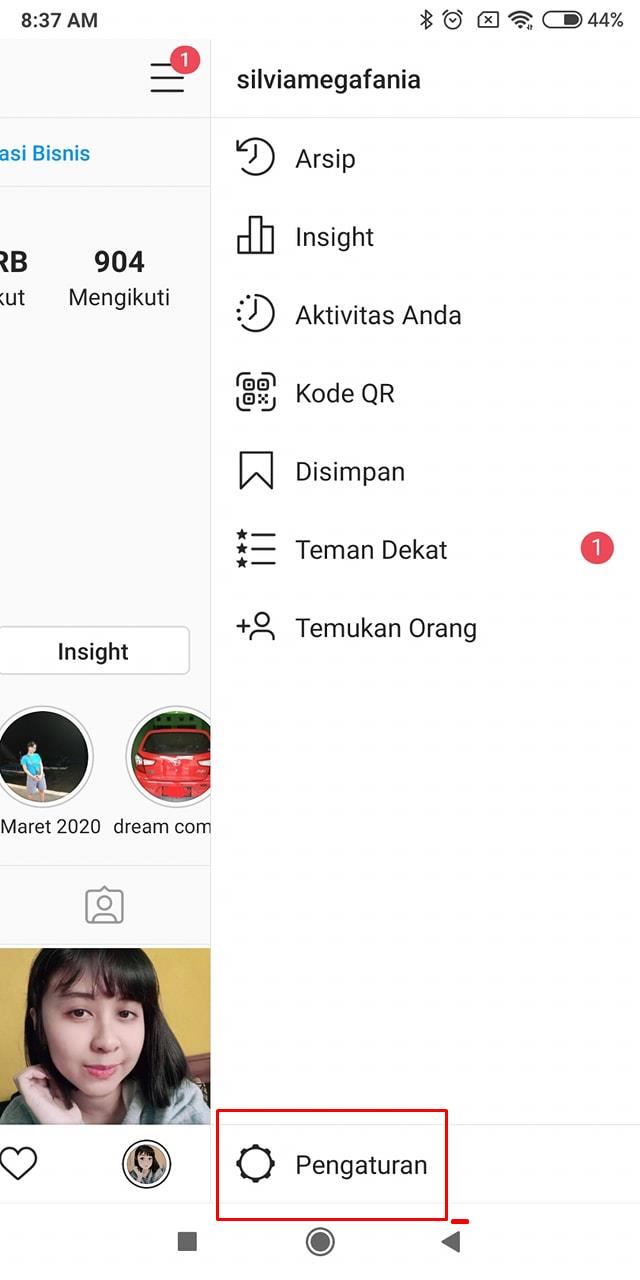Go back with the system back button
Image resolution: width=640 pixels, height=1280 pixels.
tap(451, 1242)
